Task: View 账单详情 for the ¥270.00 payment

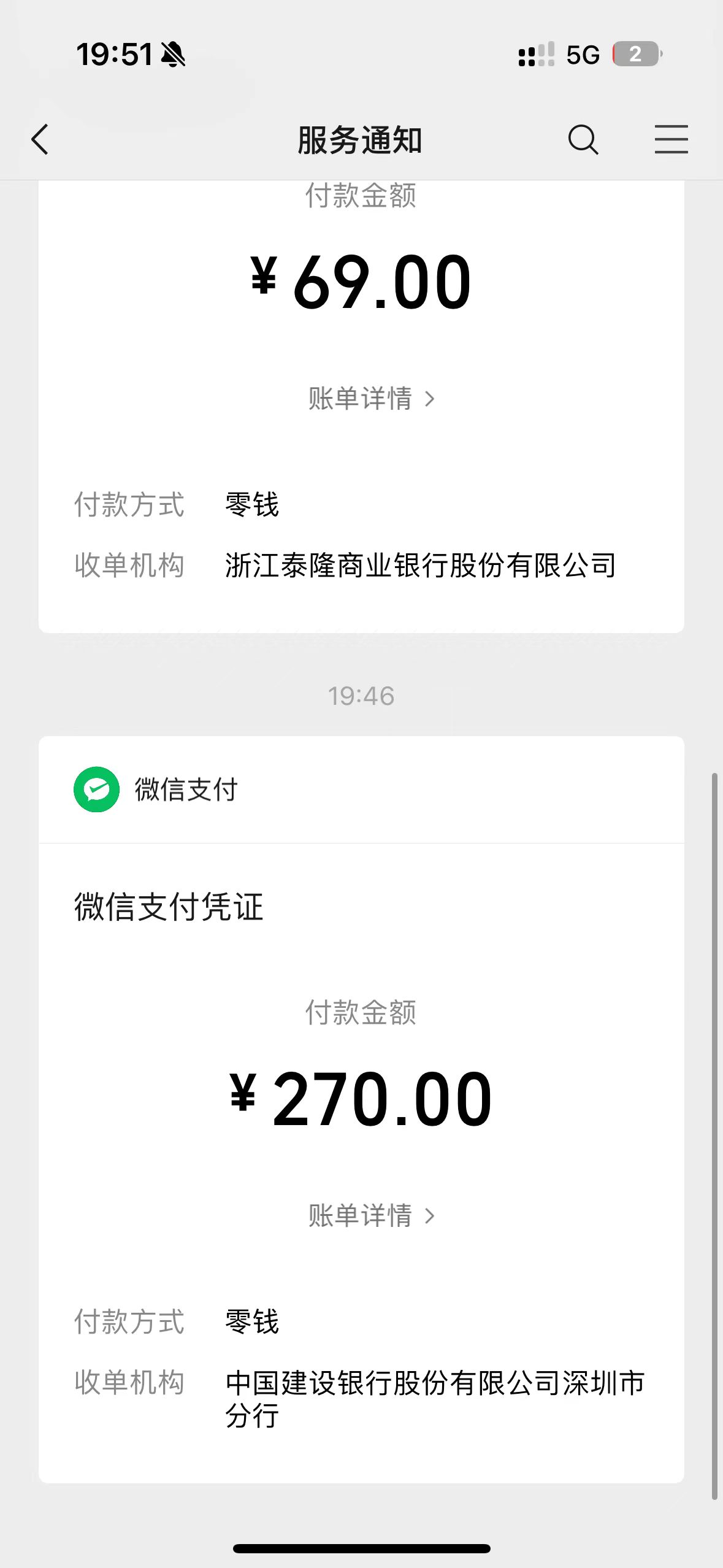Action: click(370, 1215)
